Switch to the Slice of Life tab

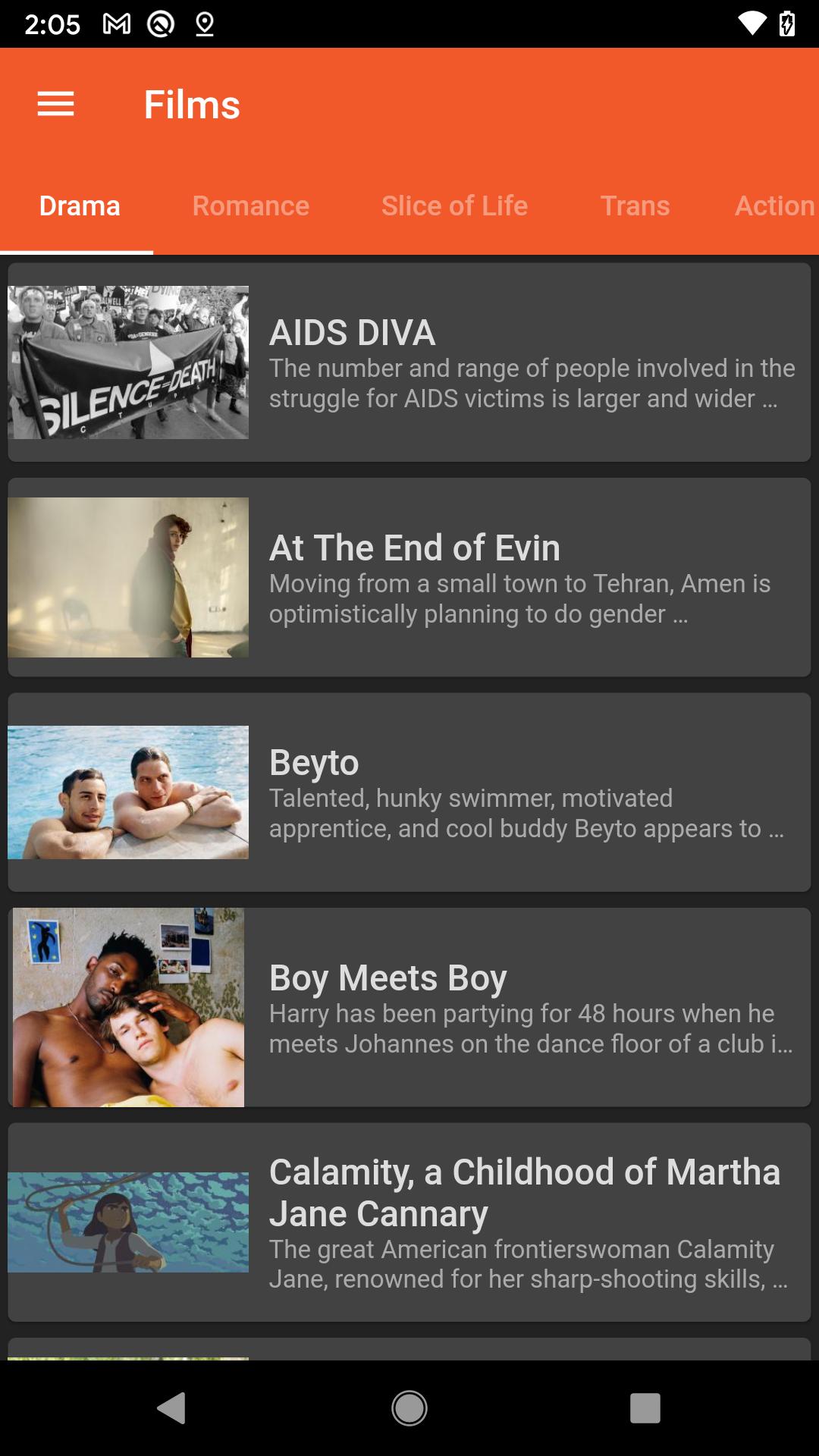pyautogui.click(x=455, y=206)
